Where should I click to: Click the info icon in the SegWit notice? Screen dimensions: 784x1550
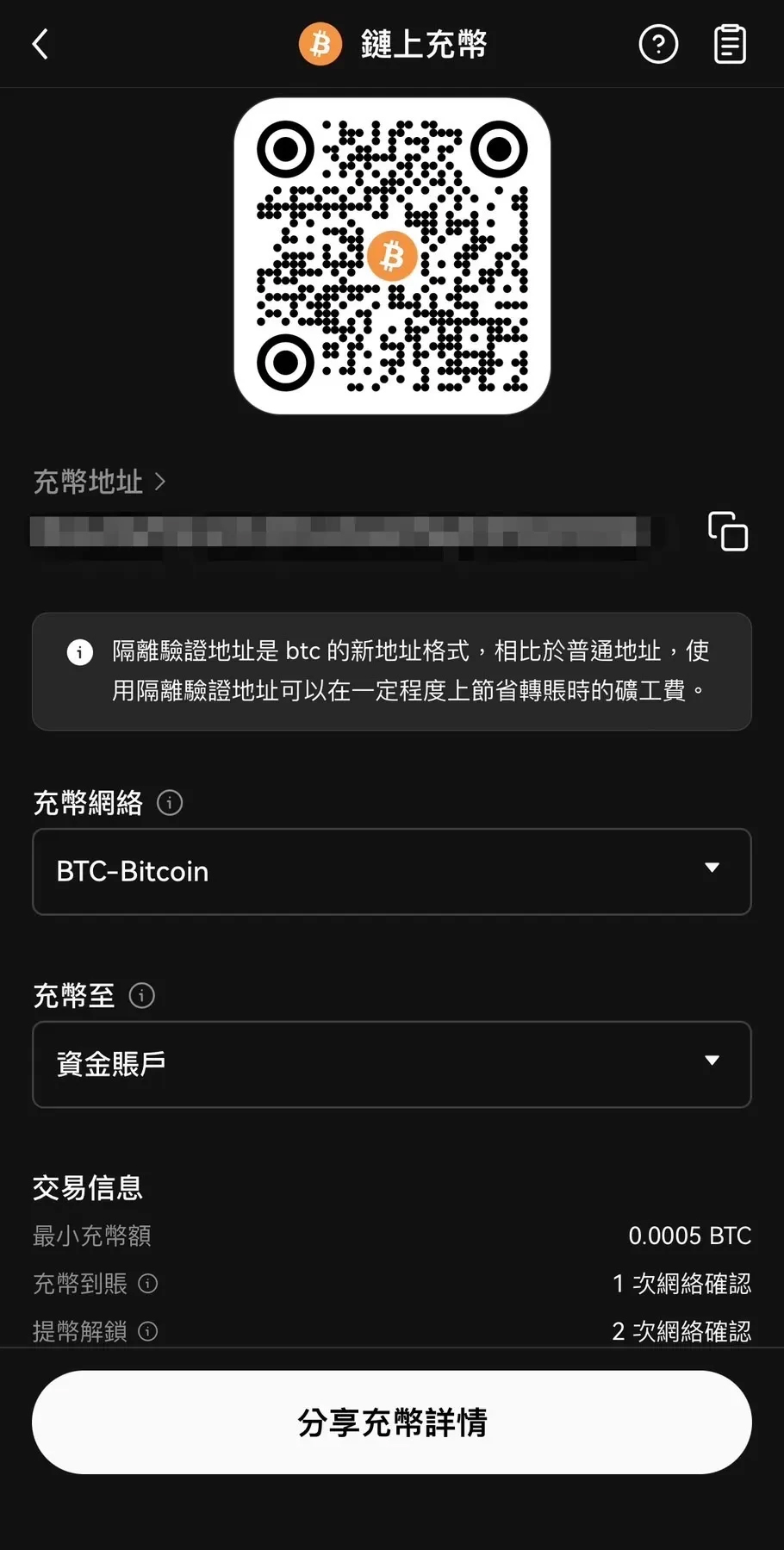[x=80, y=652]
